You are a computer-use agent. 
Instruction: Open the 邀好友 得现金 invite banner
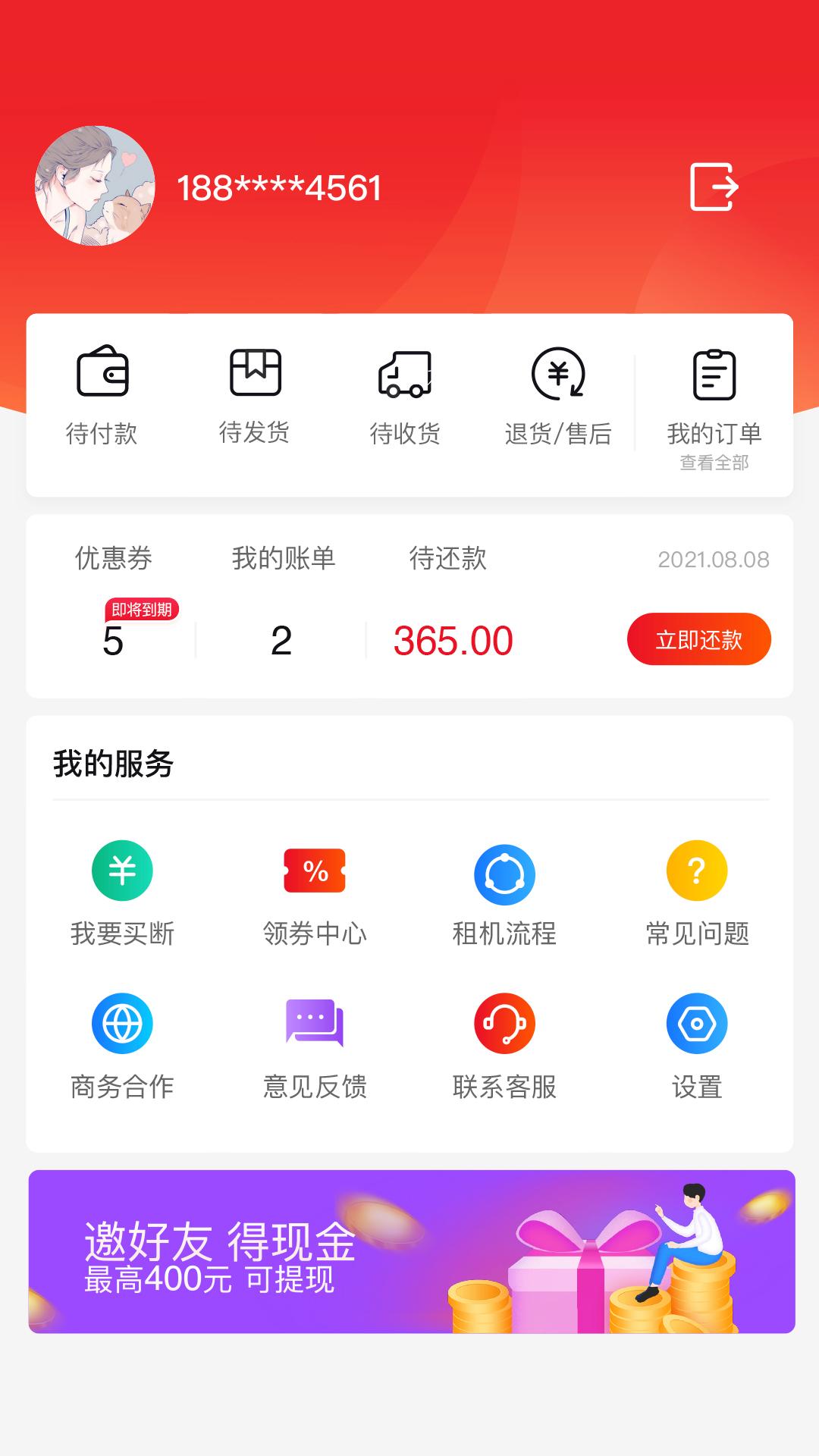411,1251
